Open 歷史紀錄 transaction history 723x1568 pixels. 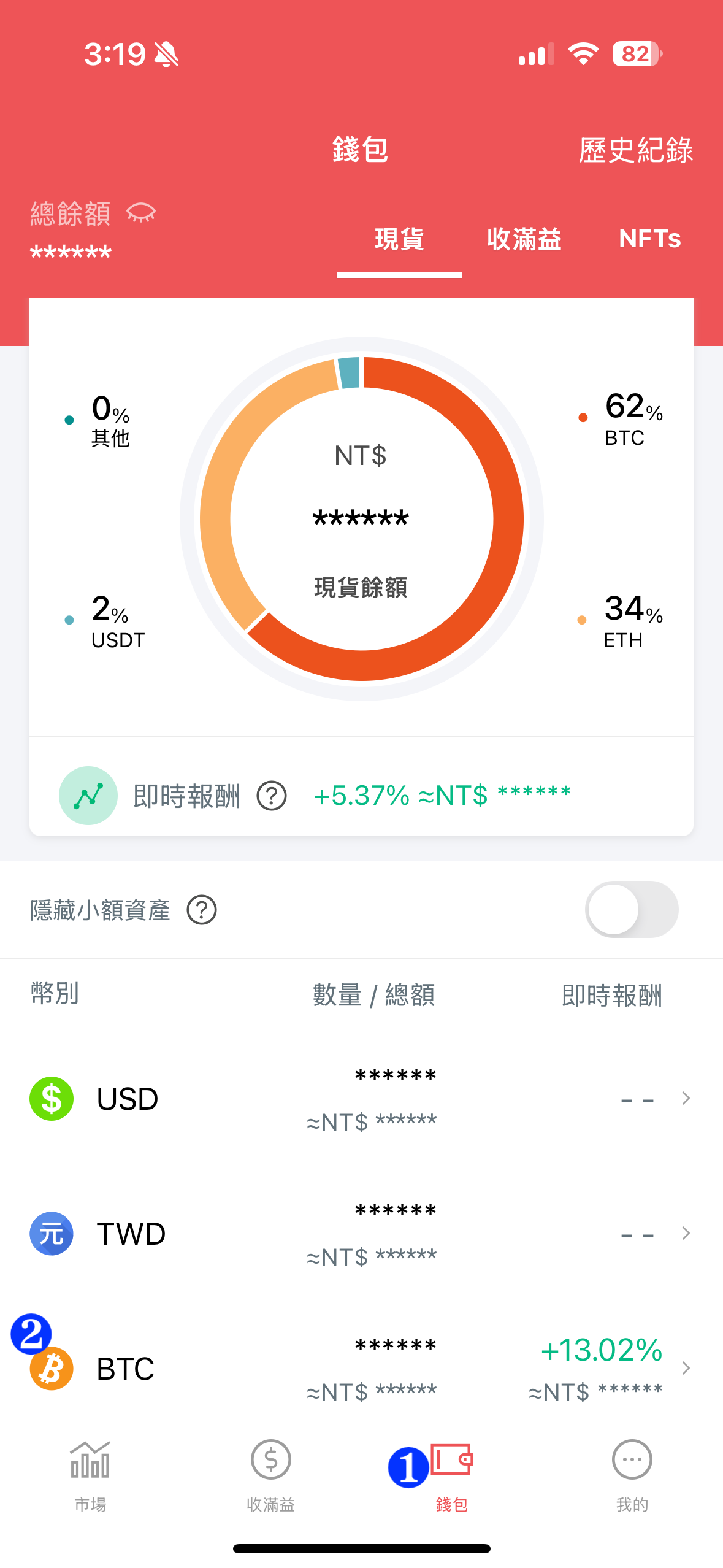[x=635, y=150]
